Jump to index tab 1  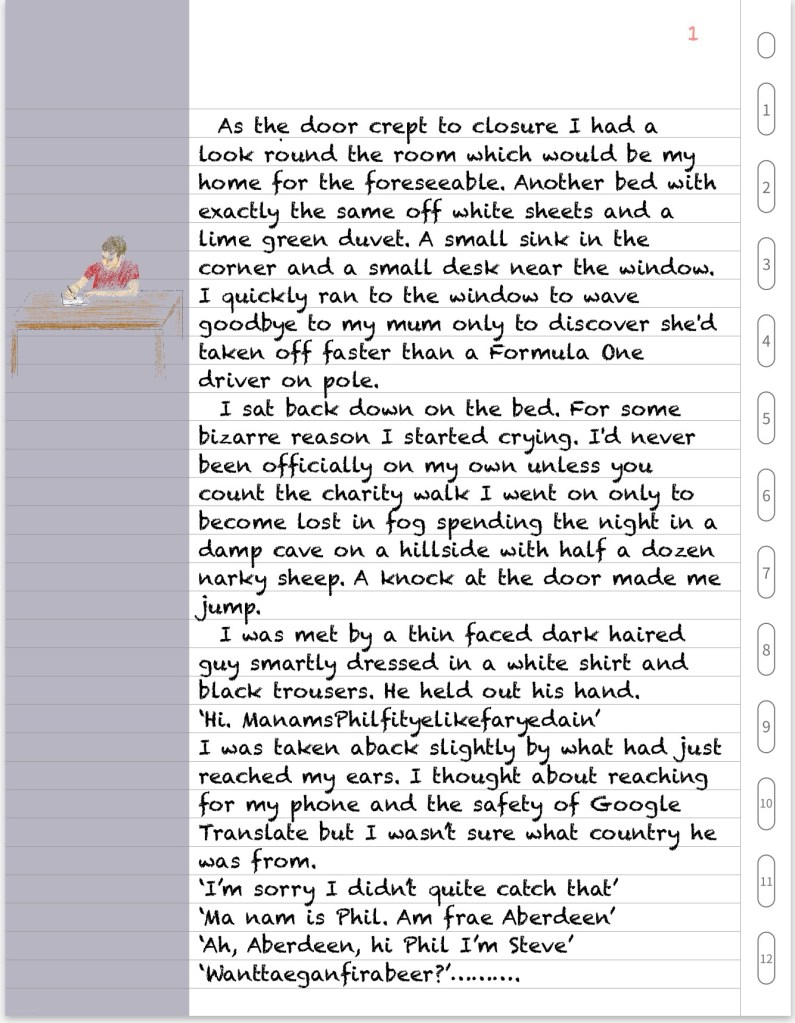(x=766, y=110)
